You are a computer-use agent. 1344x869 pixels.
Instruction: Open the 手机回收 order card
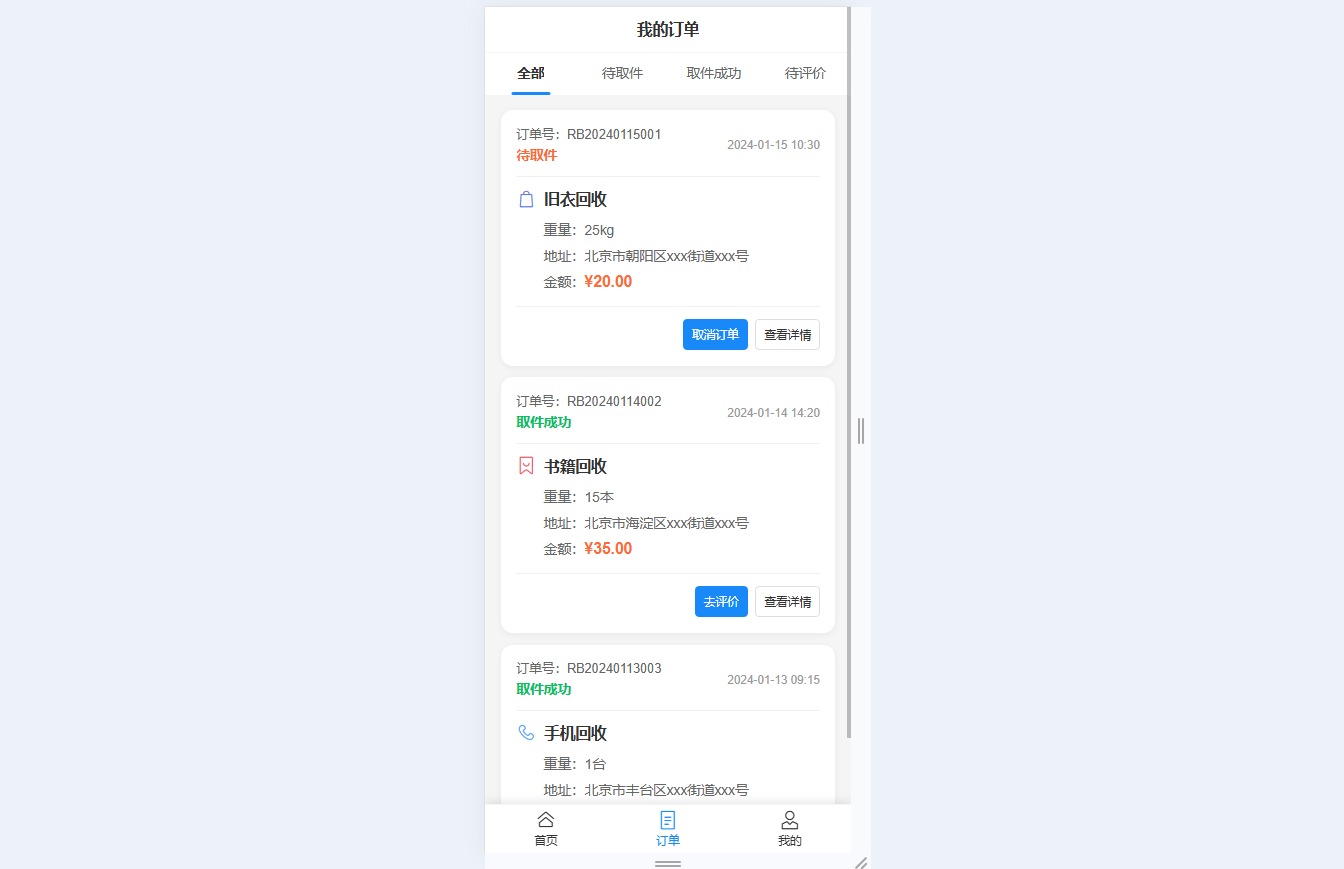coord(667,733)
